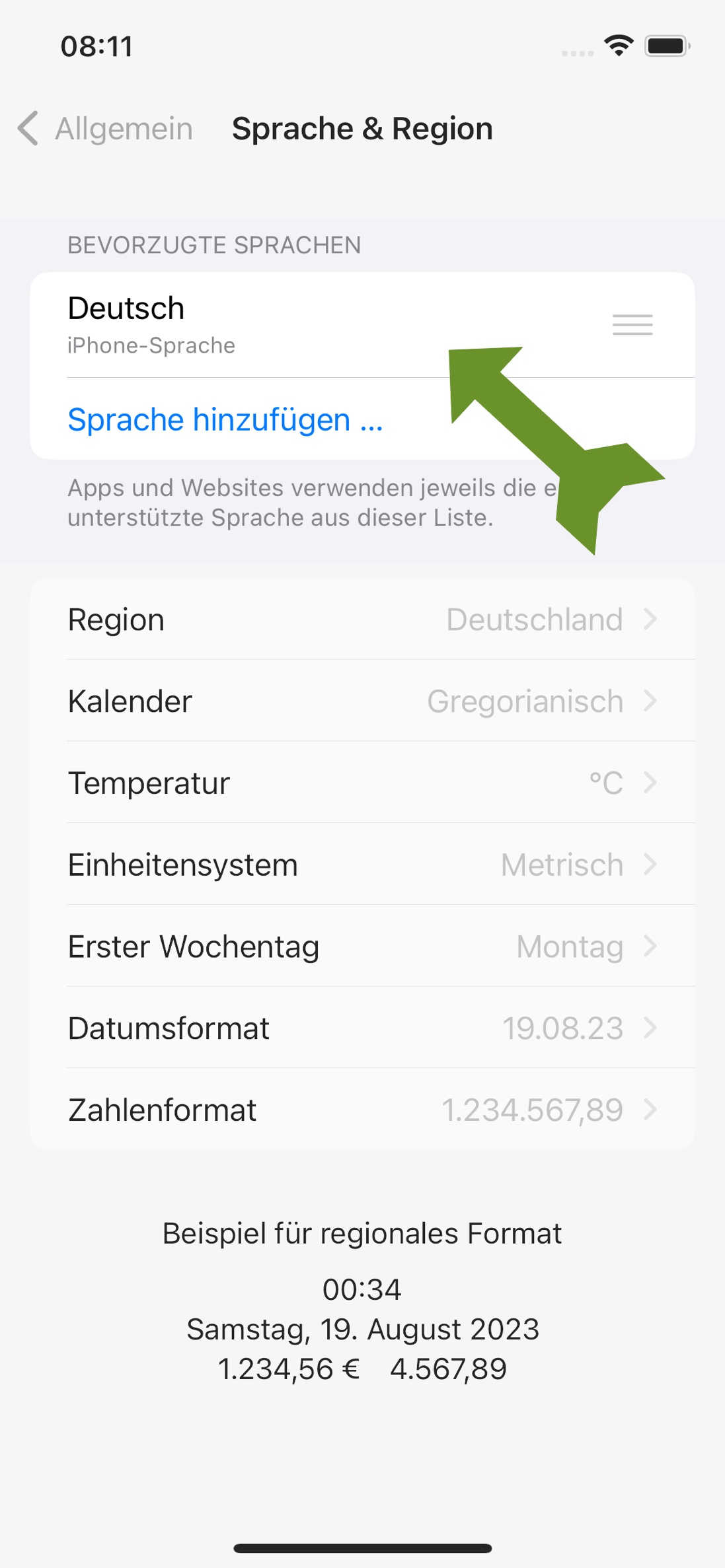Image resolution: width=725 pixels, height=1568 pixels.
Task: Open the Kalender setting
Action: coord(362,701)
